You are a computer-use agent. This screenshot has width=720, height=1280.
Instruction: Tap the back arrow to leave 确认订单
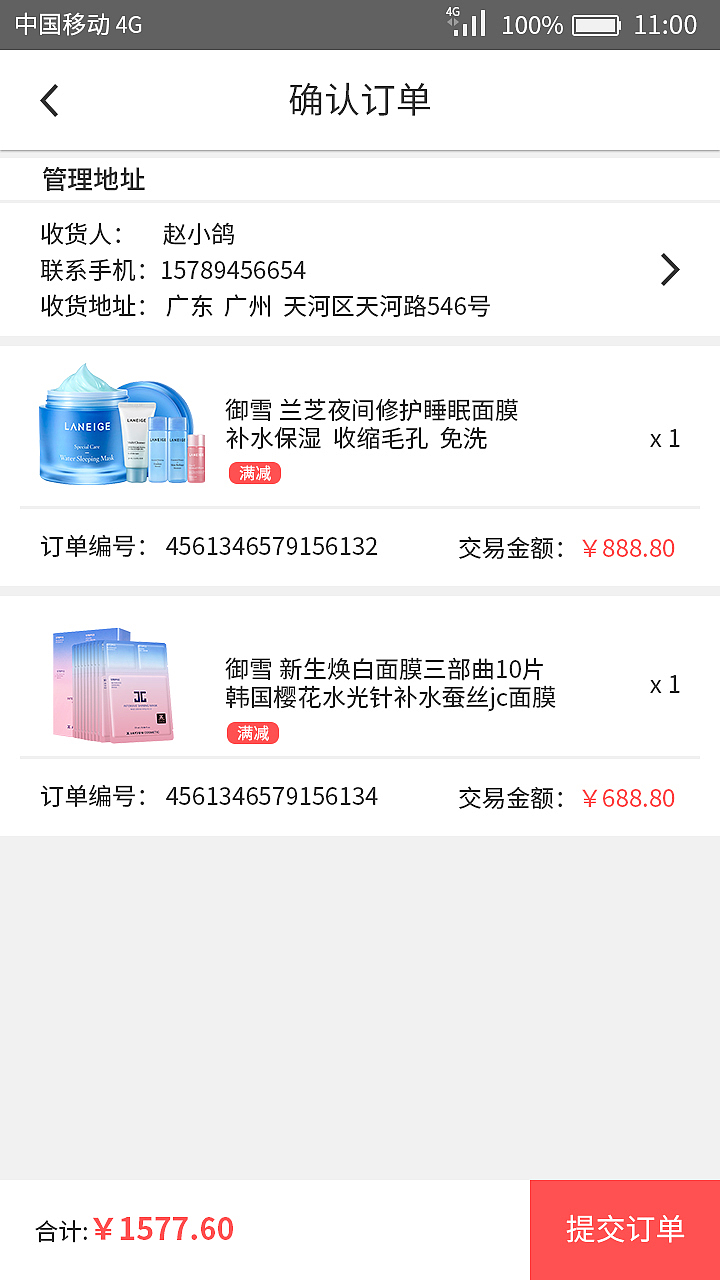(x=49, y=101)
